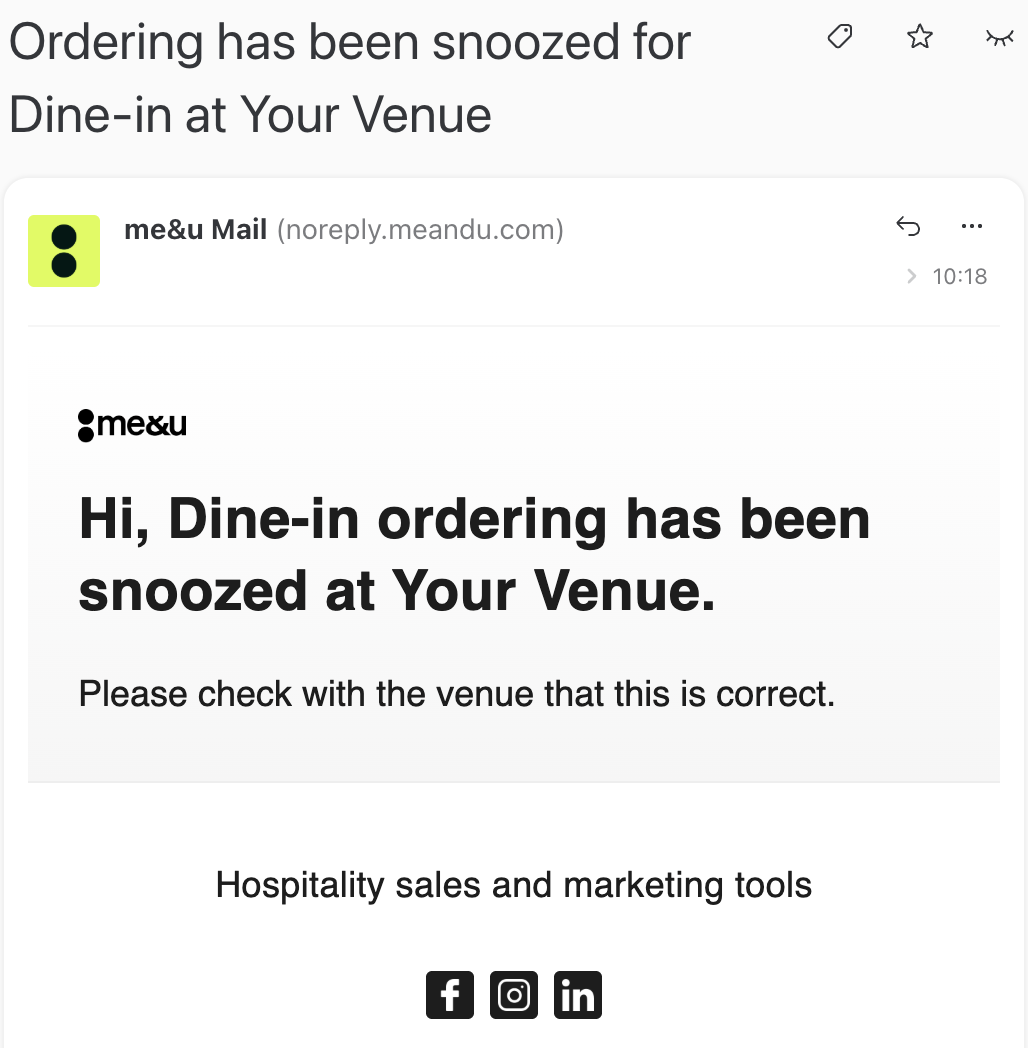The width and height of the screenshot is (1028, 1048).
Task: Visit the me&u LinkedIn page
Action: tap(578, 995)
